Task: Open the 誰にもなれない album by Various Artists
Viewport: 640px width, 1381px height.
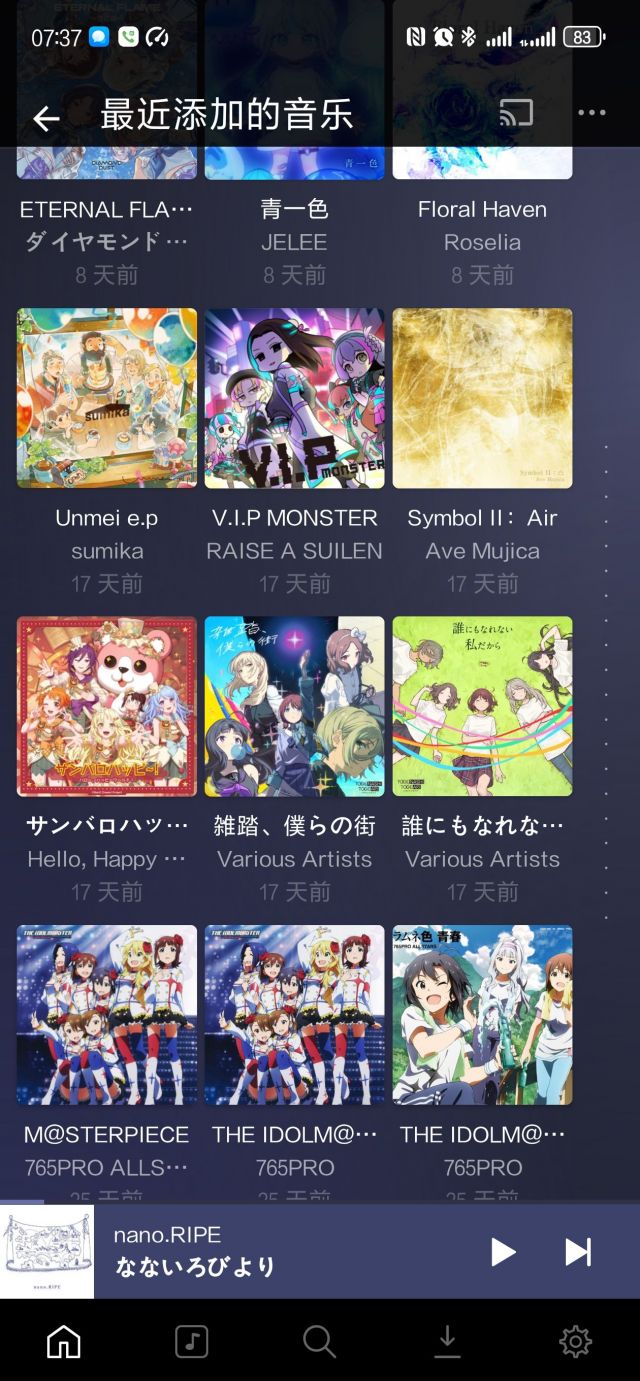Action: click(x=482, y=707)
